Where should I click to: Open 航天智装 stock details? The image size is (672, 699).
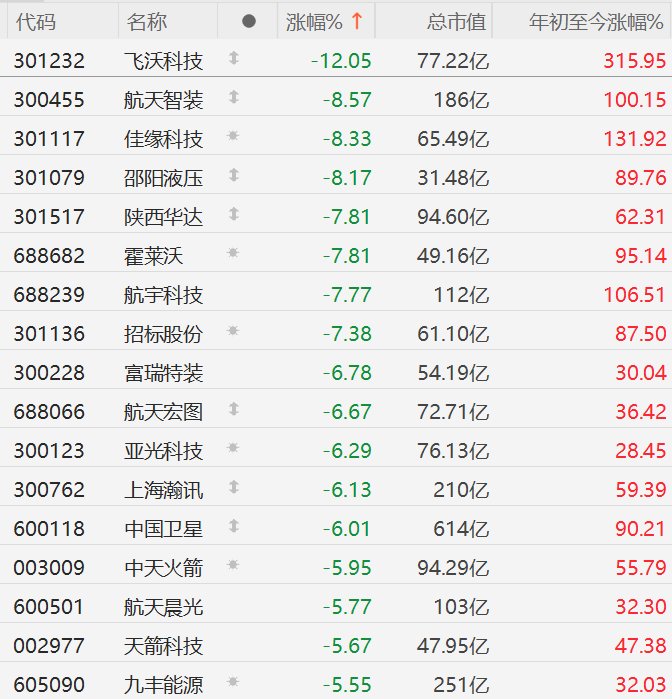pyautogui.click(x=164, y=100)
